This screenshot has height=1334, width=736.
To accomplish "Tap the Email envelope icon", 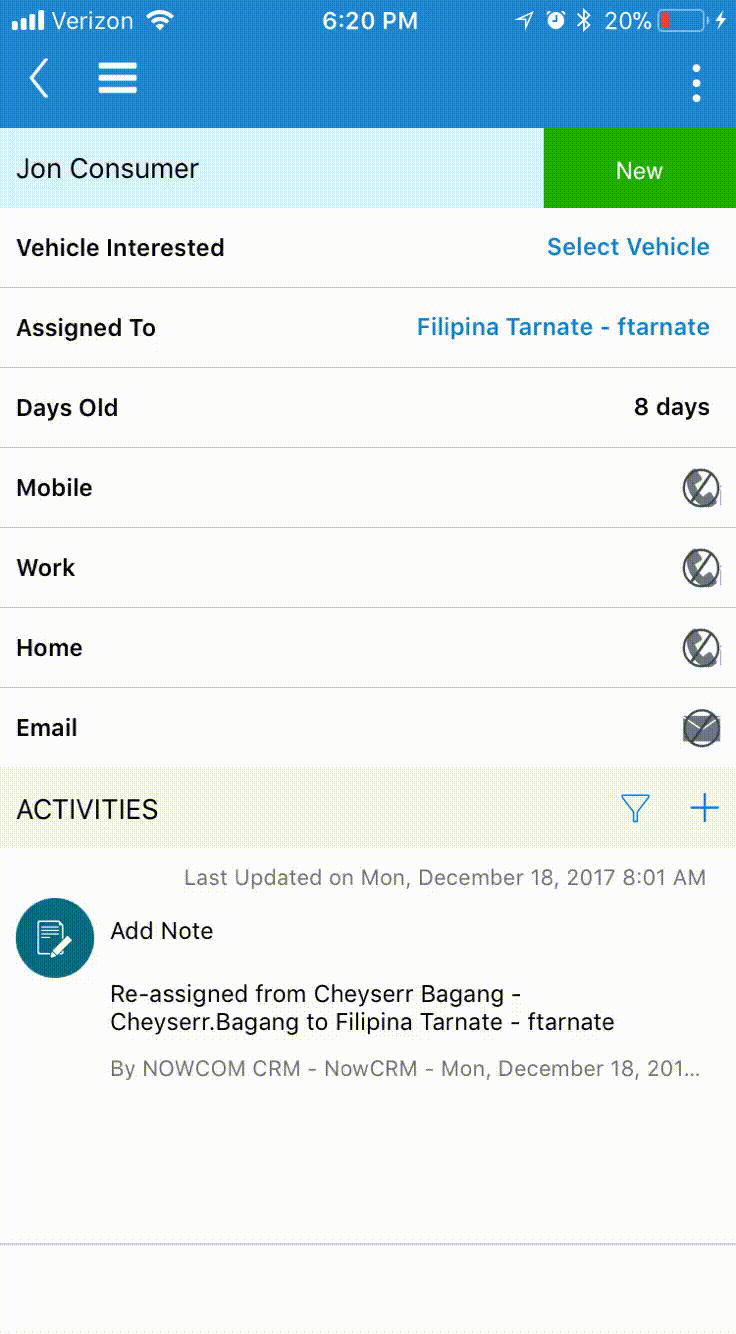I will [x=701, y=728].
